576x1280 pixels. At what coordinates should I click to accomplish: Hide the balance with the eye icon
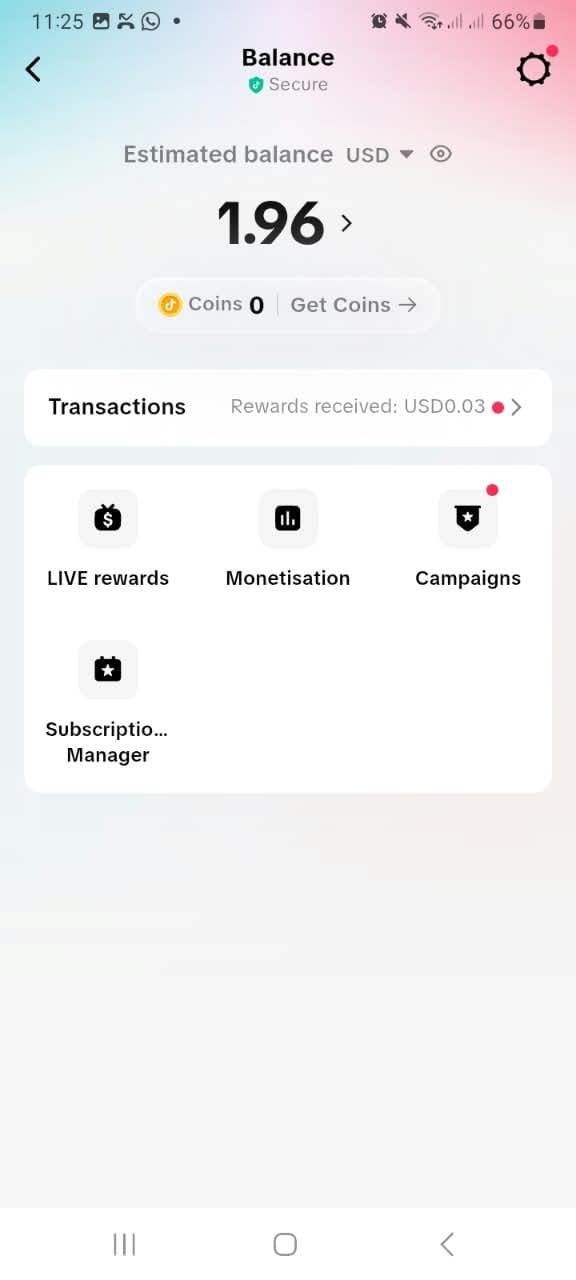click(441, 154)
